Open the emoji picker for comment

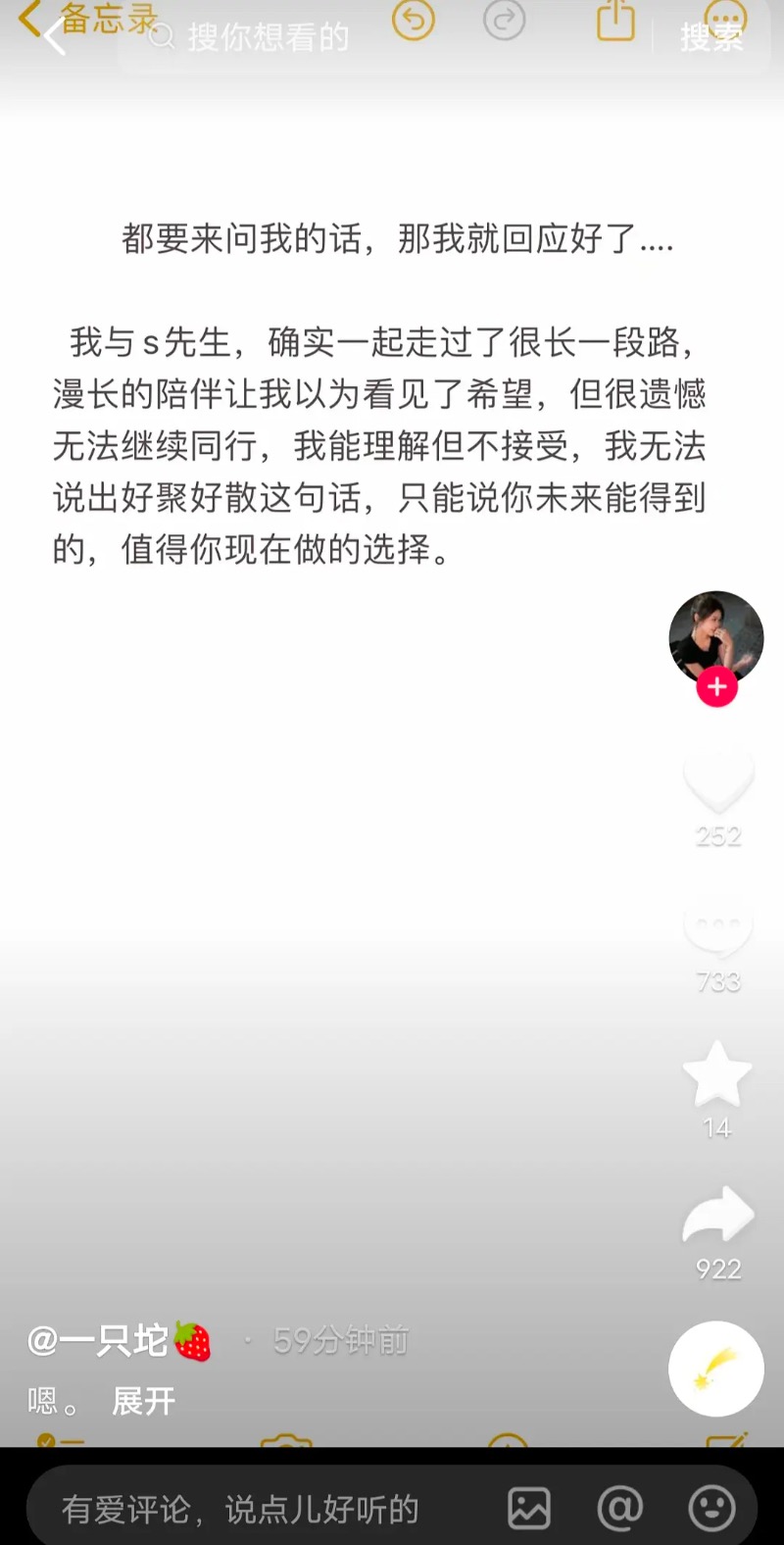pos(711,1509)
